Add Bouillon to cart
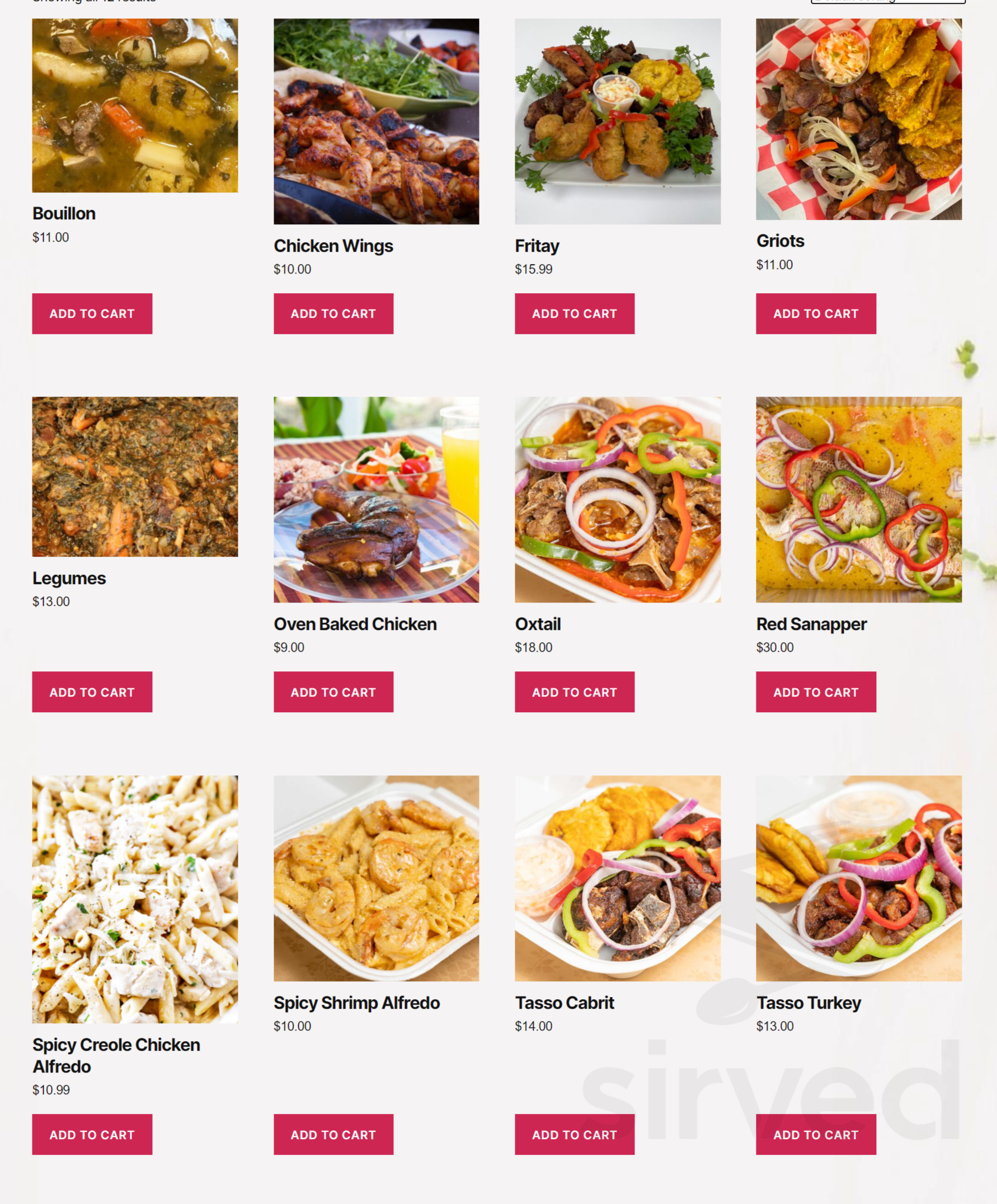The height and width of the screenshot is (1204, 997). pos(92,314)
